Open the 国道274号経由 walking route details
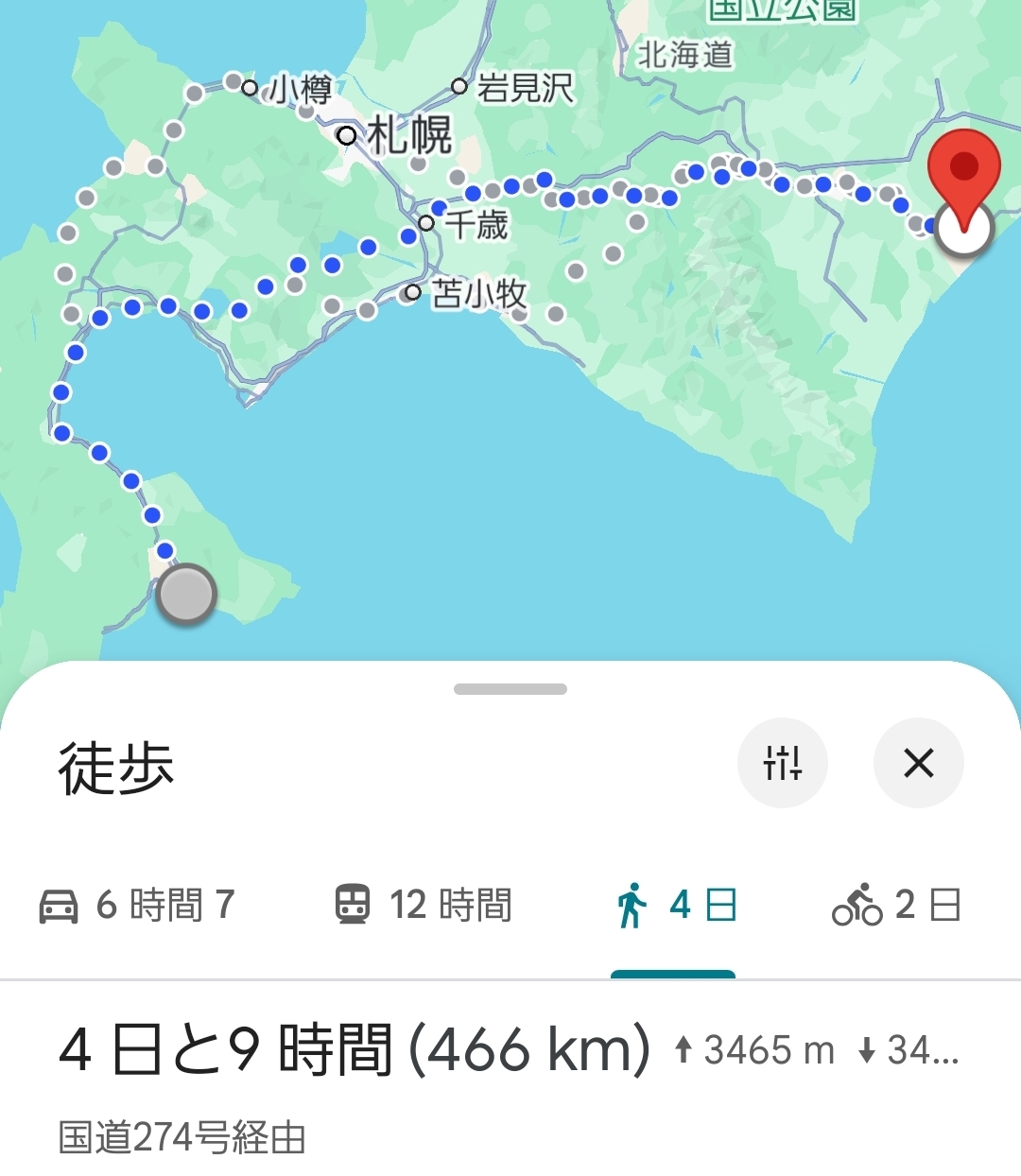Screen dimensions: 1021x1176 [355, 1078]
